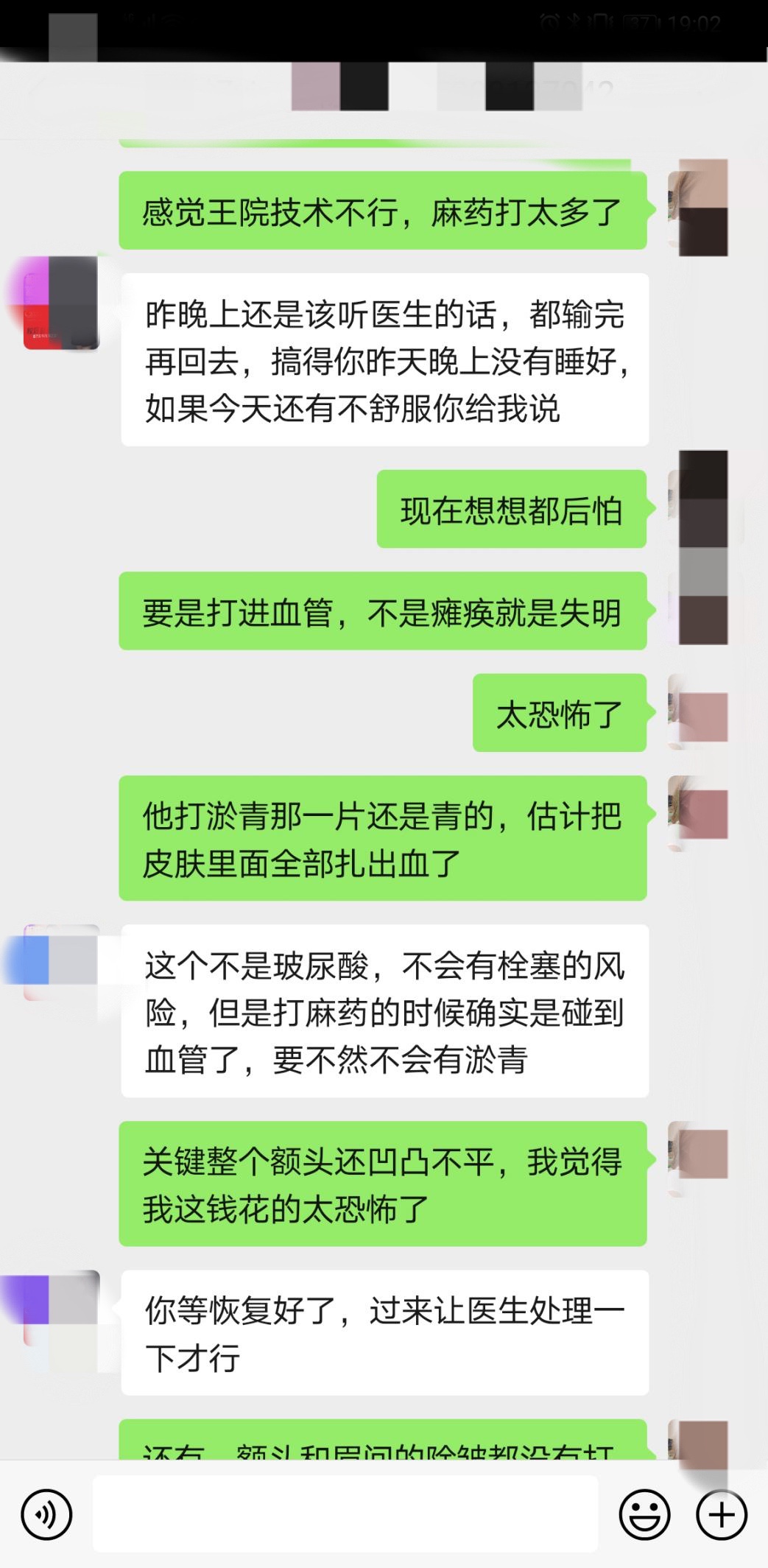Open avatar beside '昨晚上还是该听医生的话' message
The image size is (768, 1568).
(61, 302)
